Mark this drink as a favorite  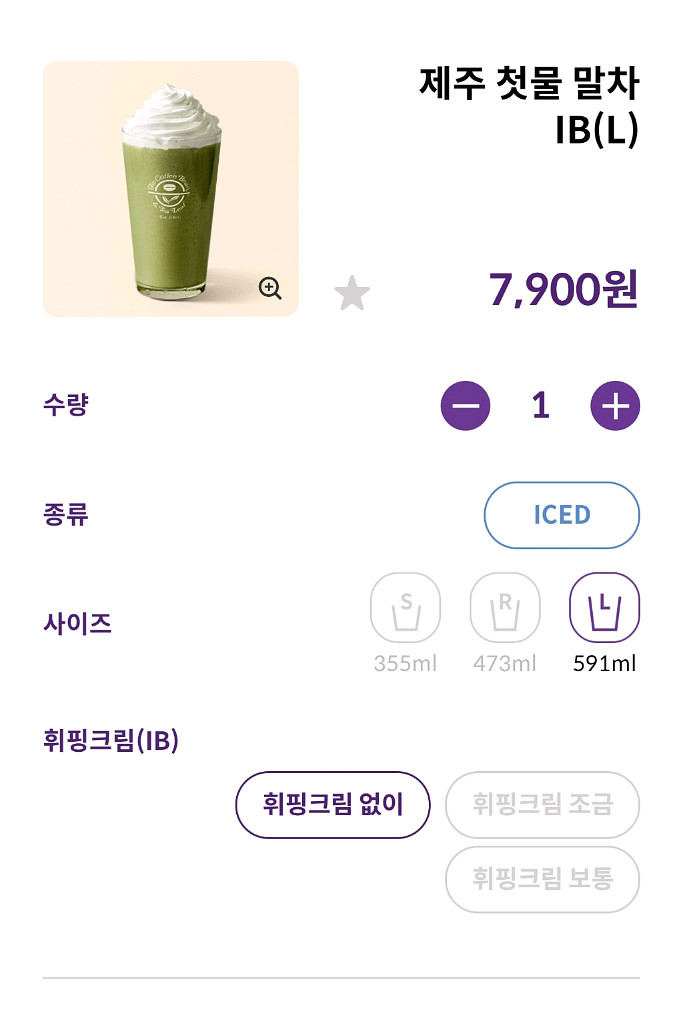click(x=351, y=294)
